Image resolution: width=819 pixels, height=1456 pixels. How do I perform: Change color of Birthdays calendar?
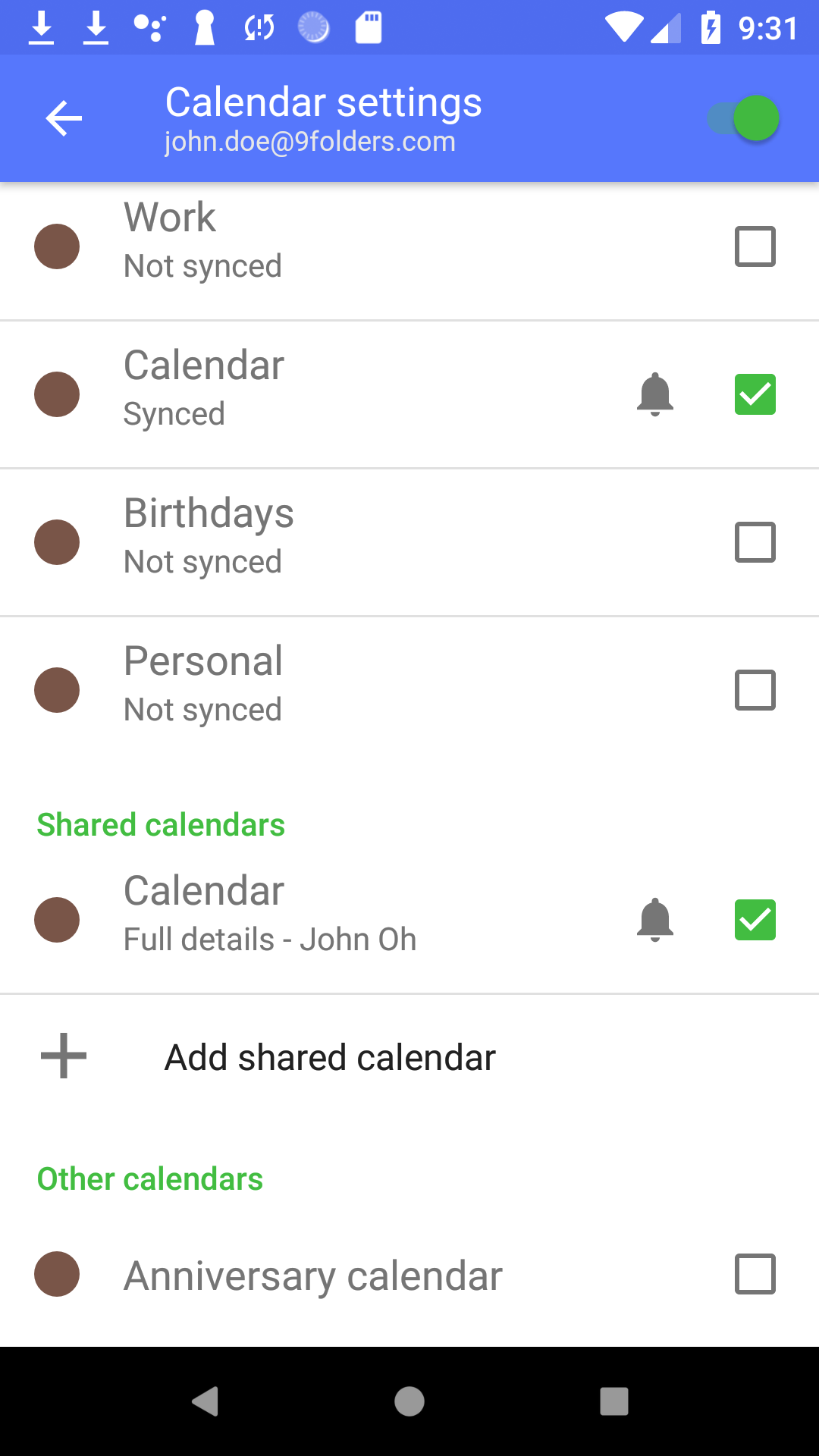(57, 542)
